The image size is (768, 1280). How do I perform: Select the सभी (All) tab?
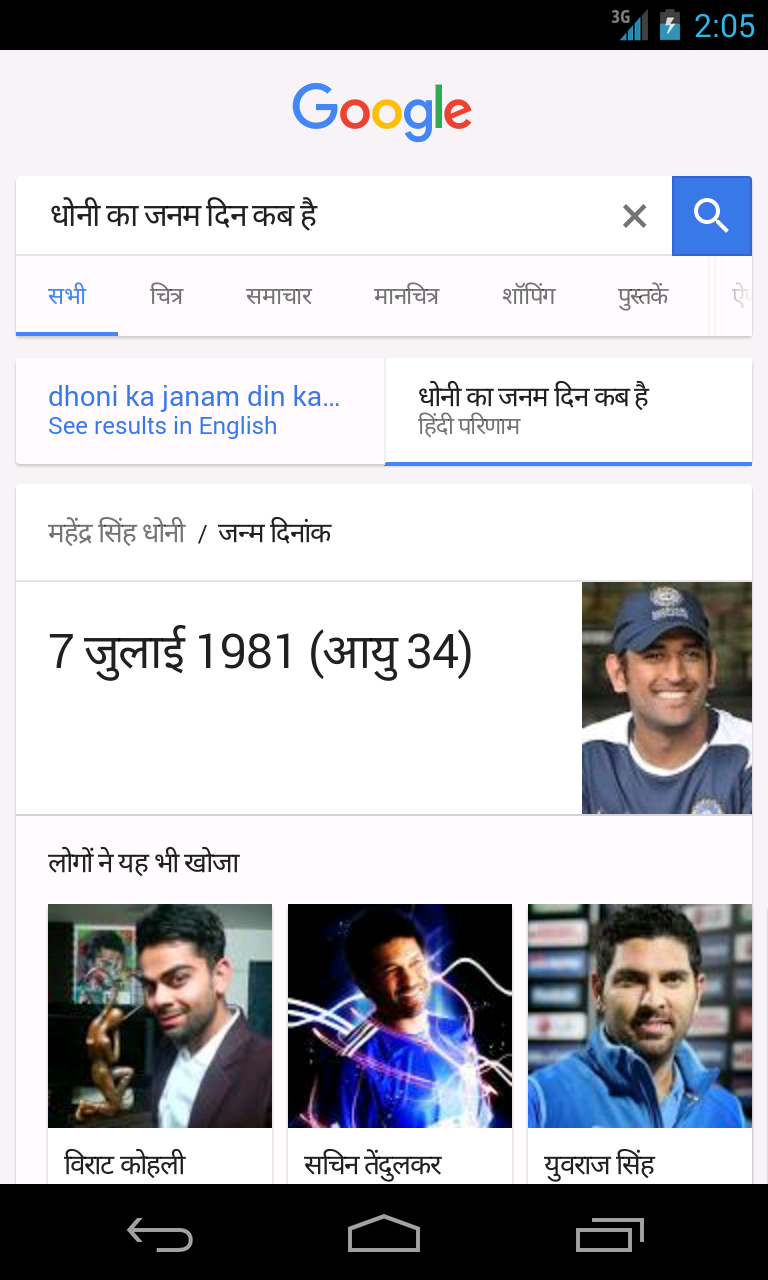pyautogui.click(x=67, y=296)
